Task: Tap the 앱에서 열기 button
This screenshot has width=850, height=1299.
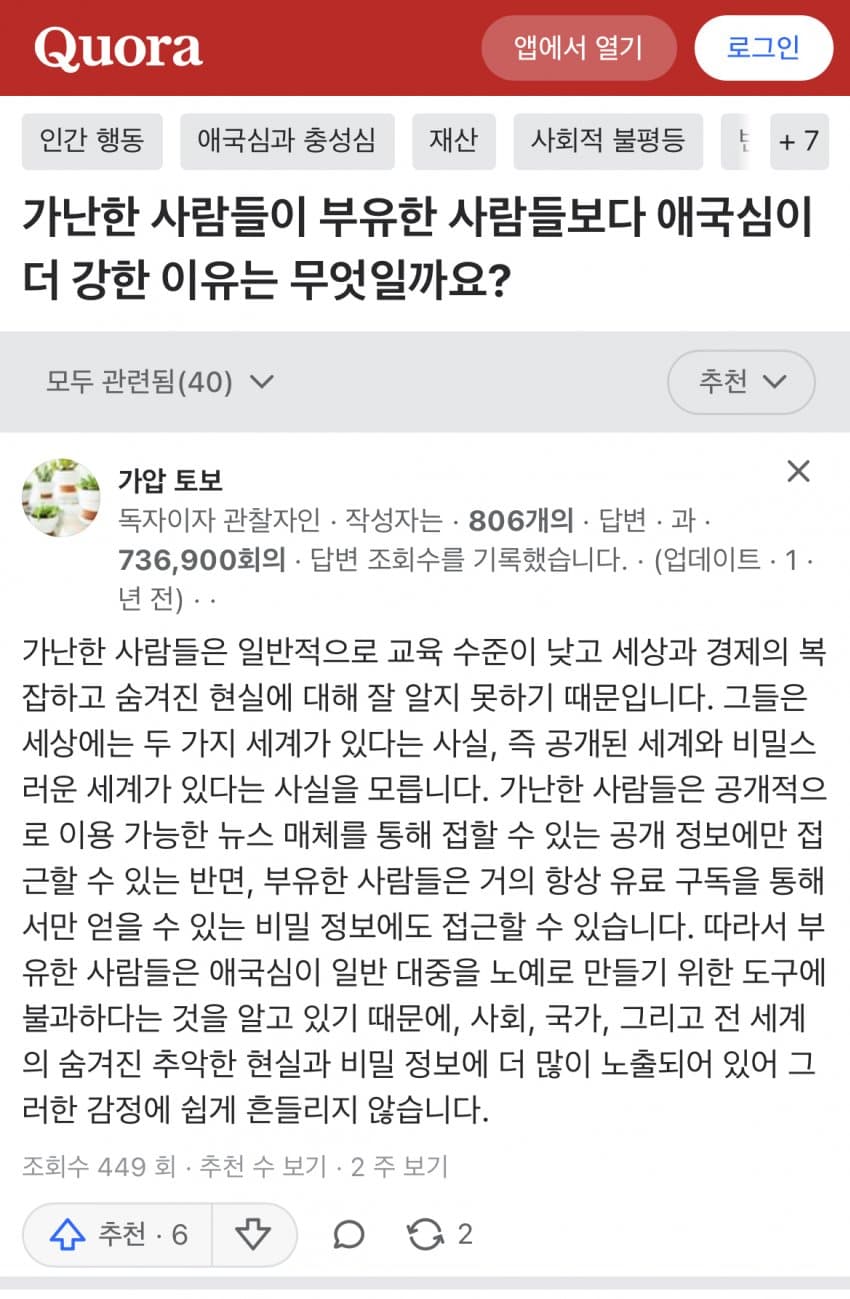Action: click(x=578, y=48)
